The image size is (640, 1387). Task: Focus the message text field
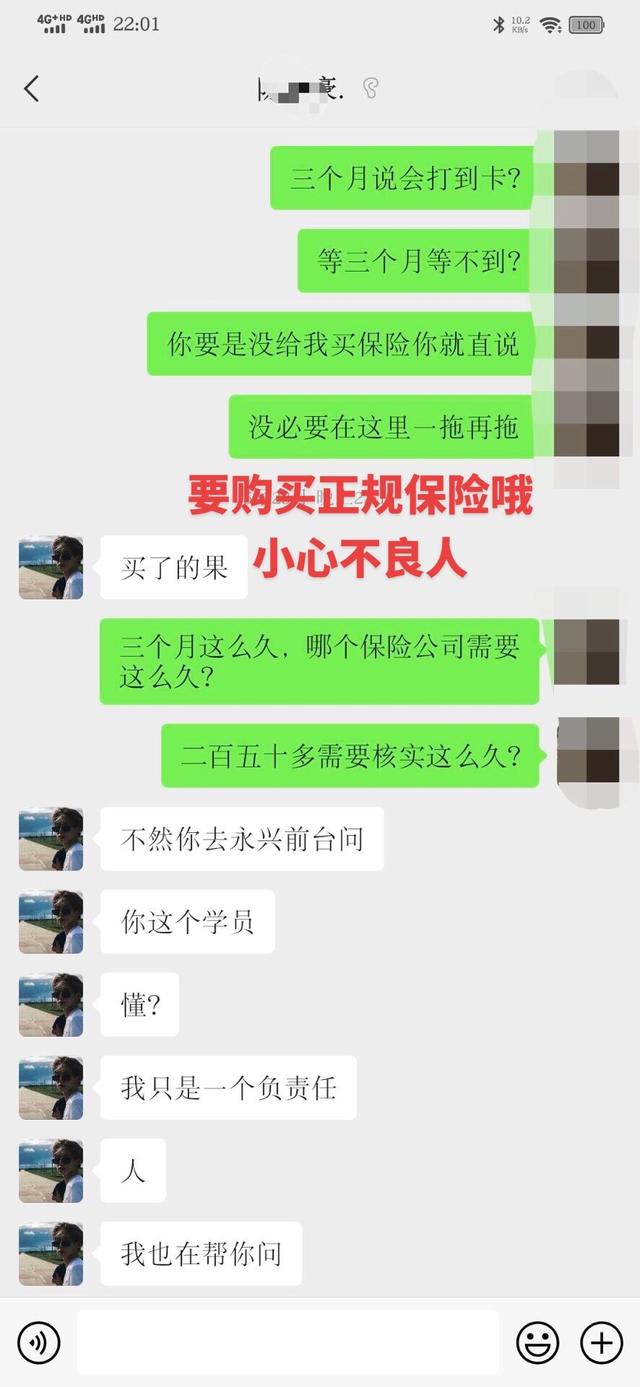pos(288,1342)
